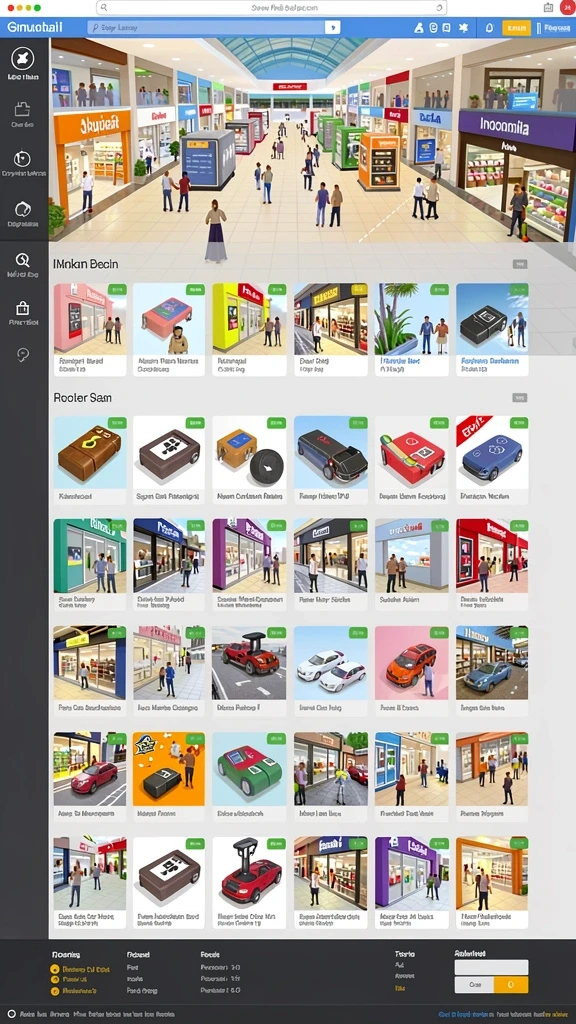Tap the yellow button in the header

[x=516, y=28]
